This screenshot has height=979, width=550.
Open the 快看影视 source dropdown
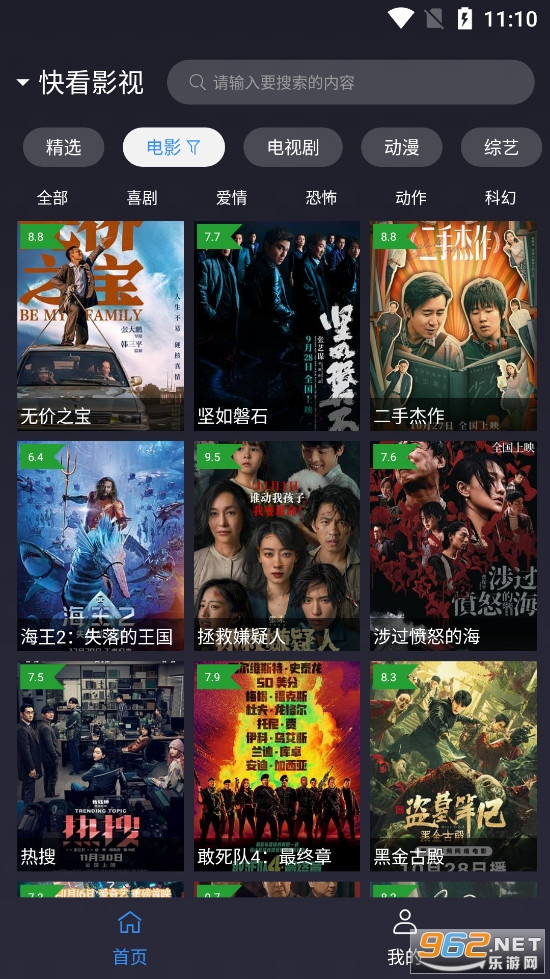coord(80,82)
